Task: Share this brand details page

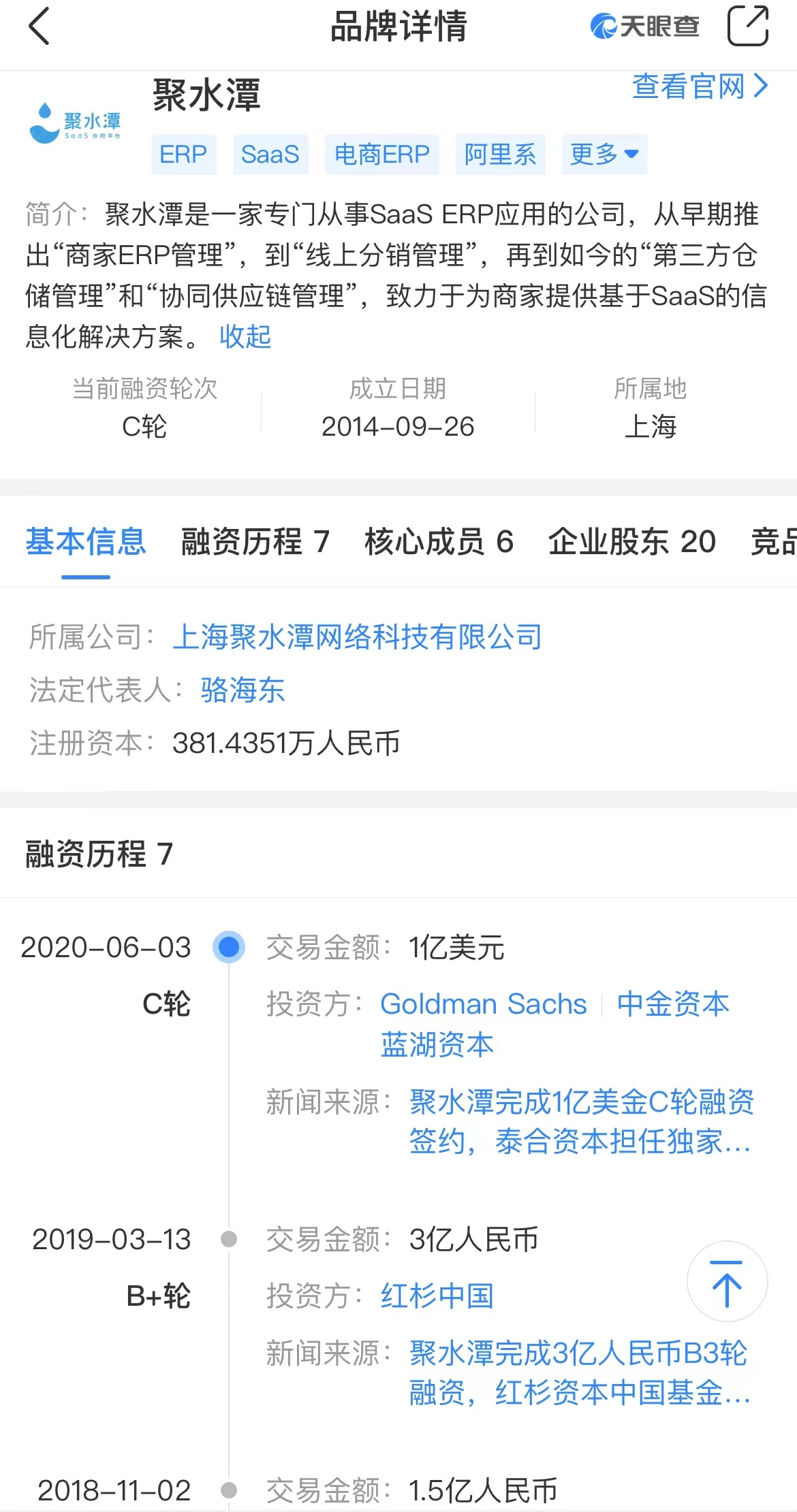Action: coord(748,26)
